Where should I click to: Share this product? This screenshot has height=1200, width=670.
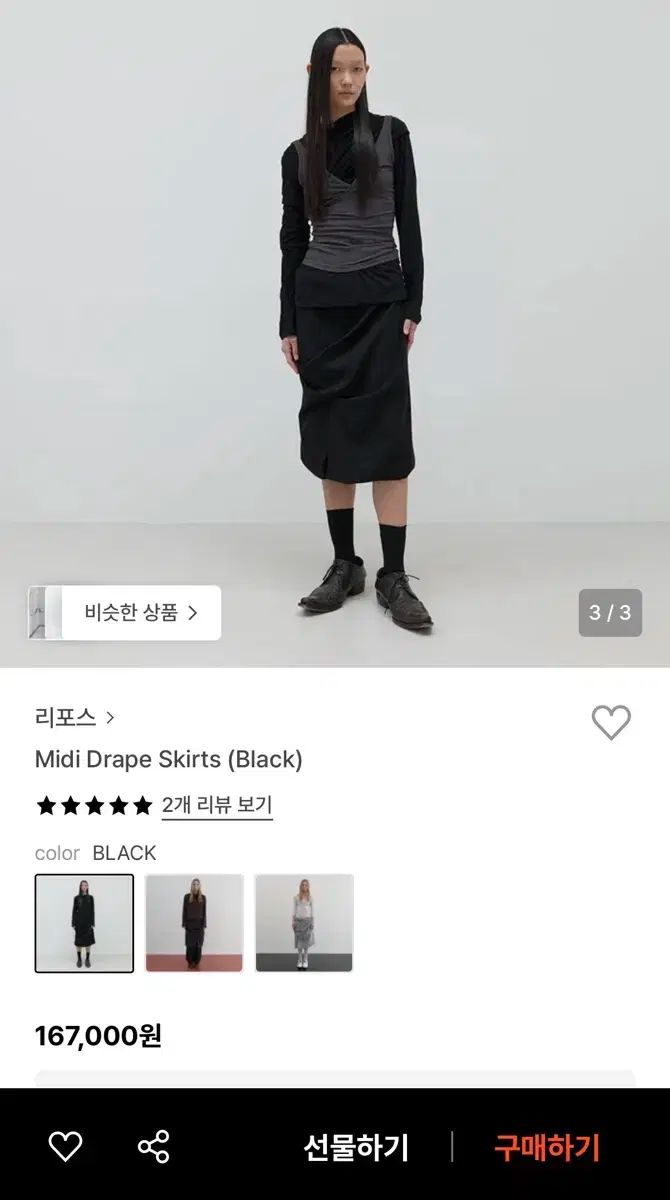tap(153, 1146)
